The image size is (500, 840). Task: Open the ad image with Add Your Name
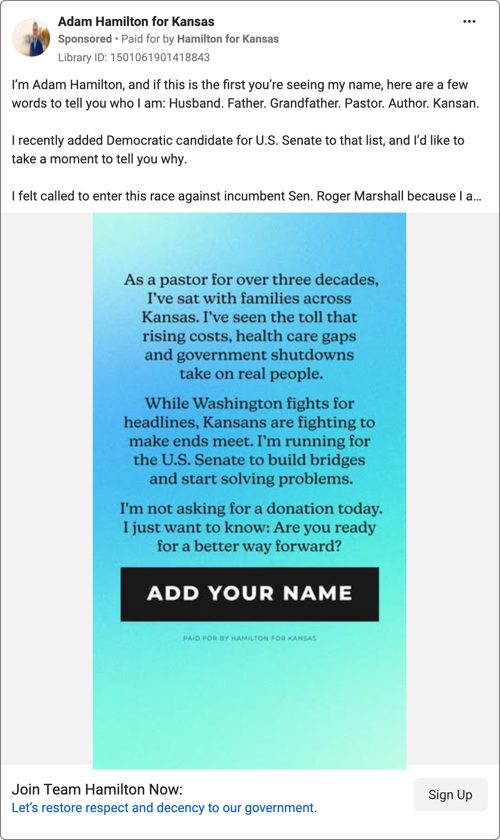point(249,491)
